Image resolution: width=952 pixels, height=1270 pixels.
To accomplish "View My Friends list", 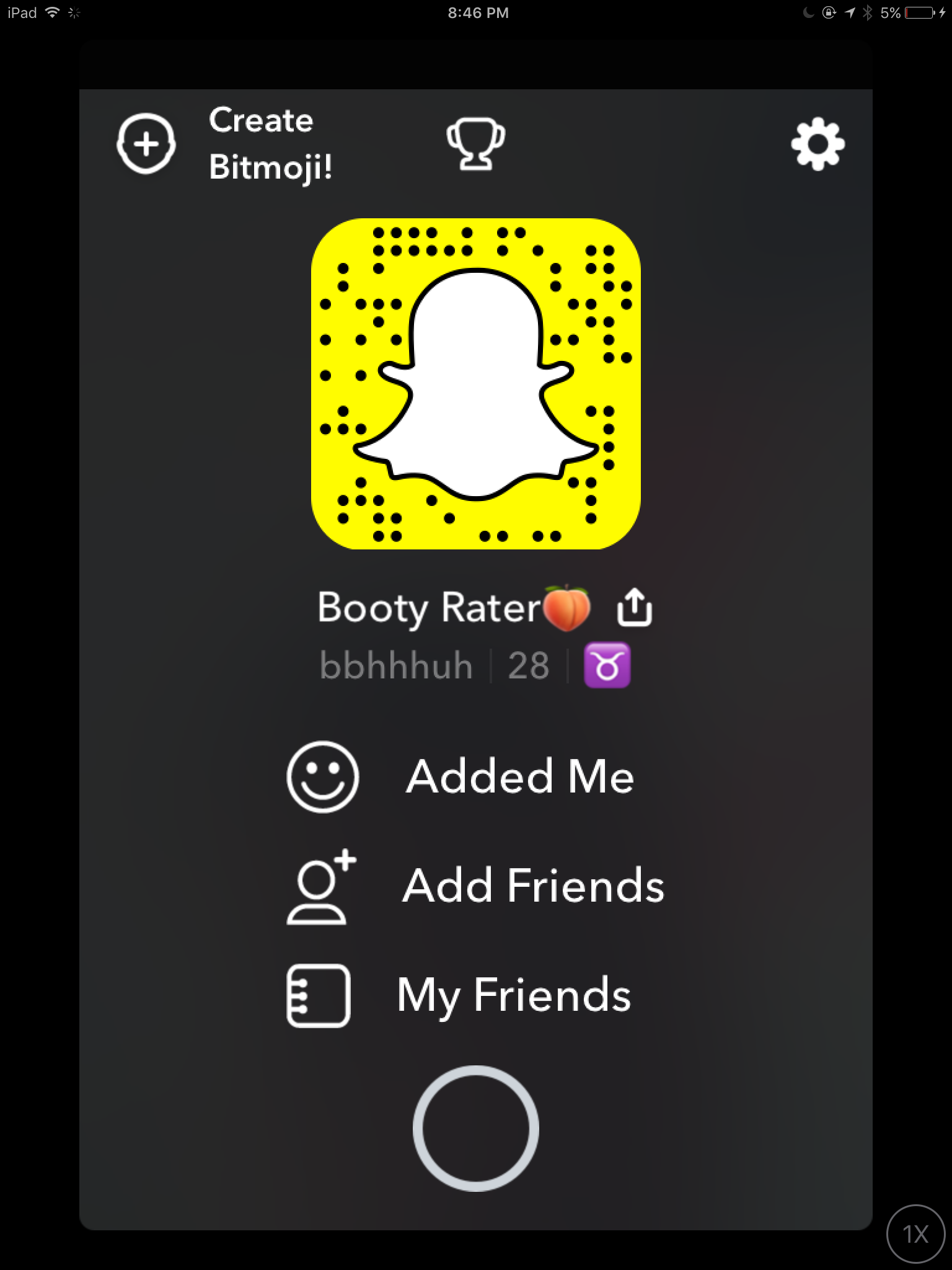I will 459,995.
